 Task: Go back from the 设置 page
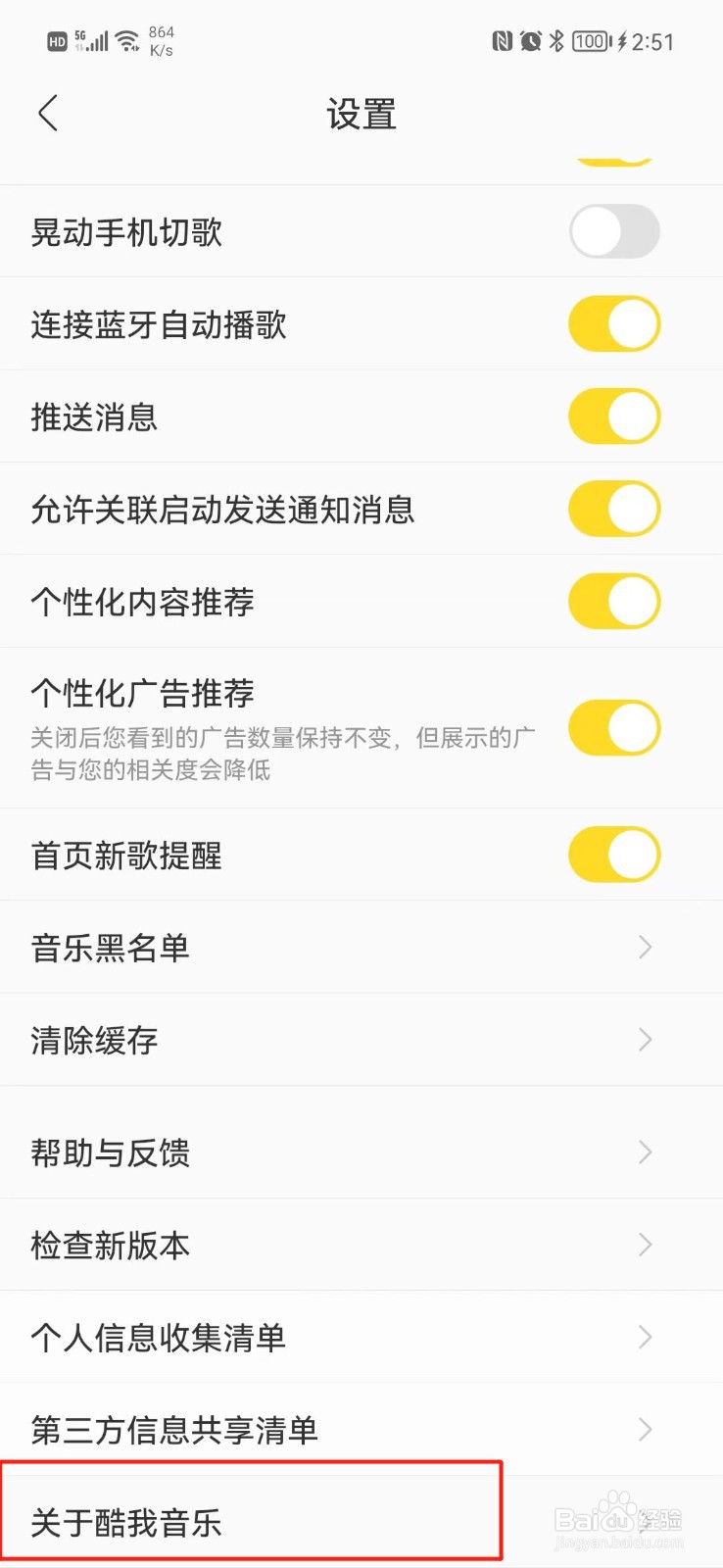pyautogui.click(x=48, y=114)
